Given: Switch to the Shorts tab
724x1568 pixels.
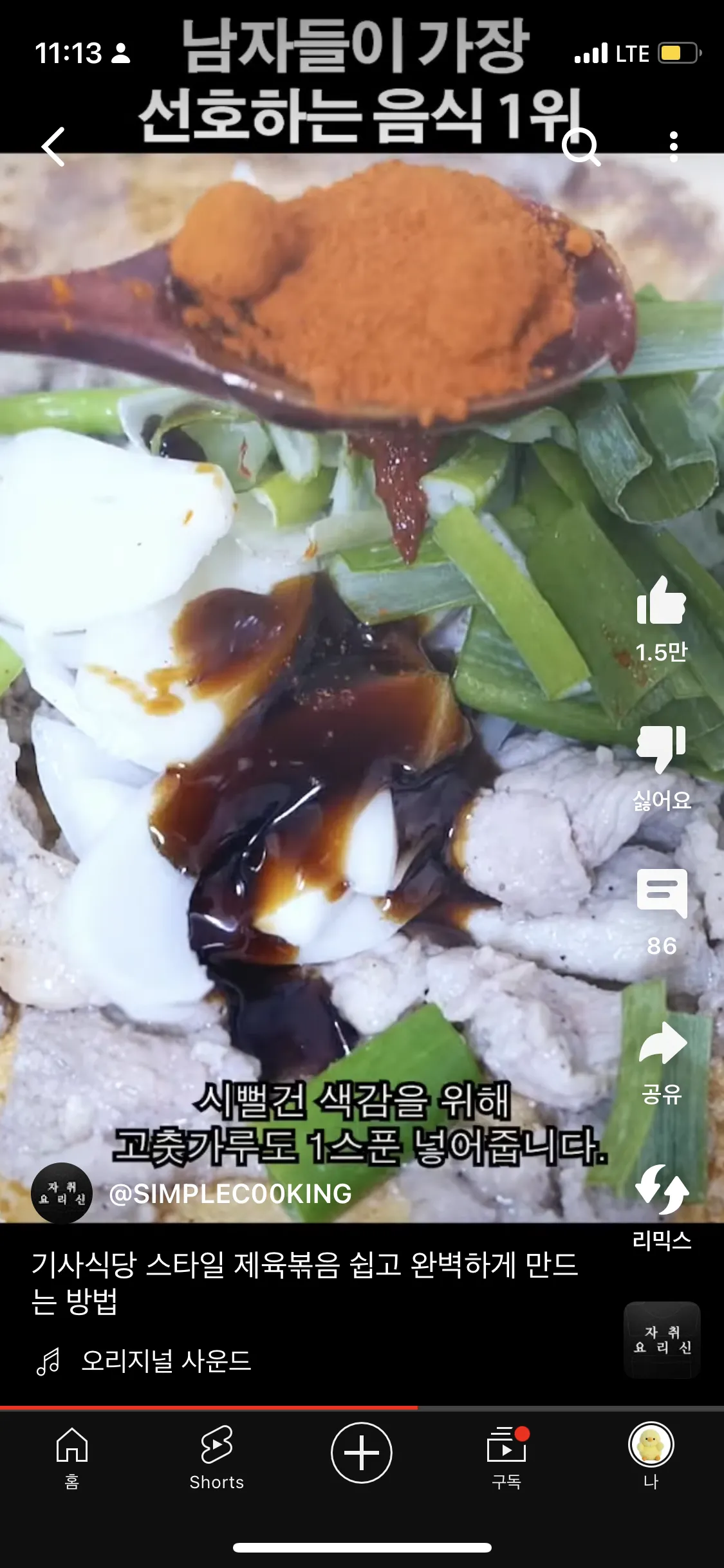Looking at the screenshot, I should click(217, 1458).
